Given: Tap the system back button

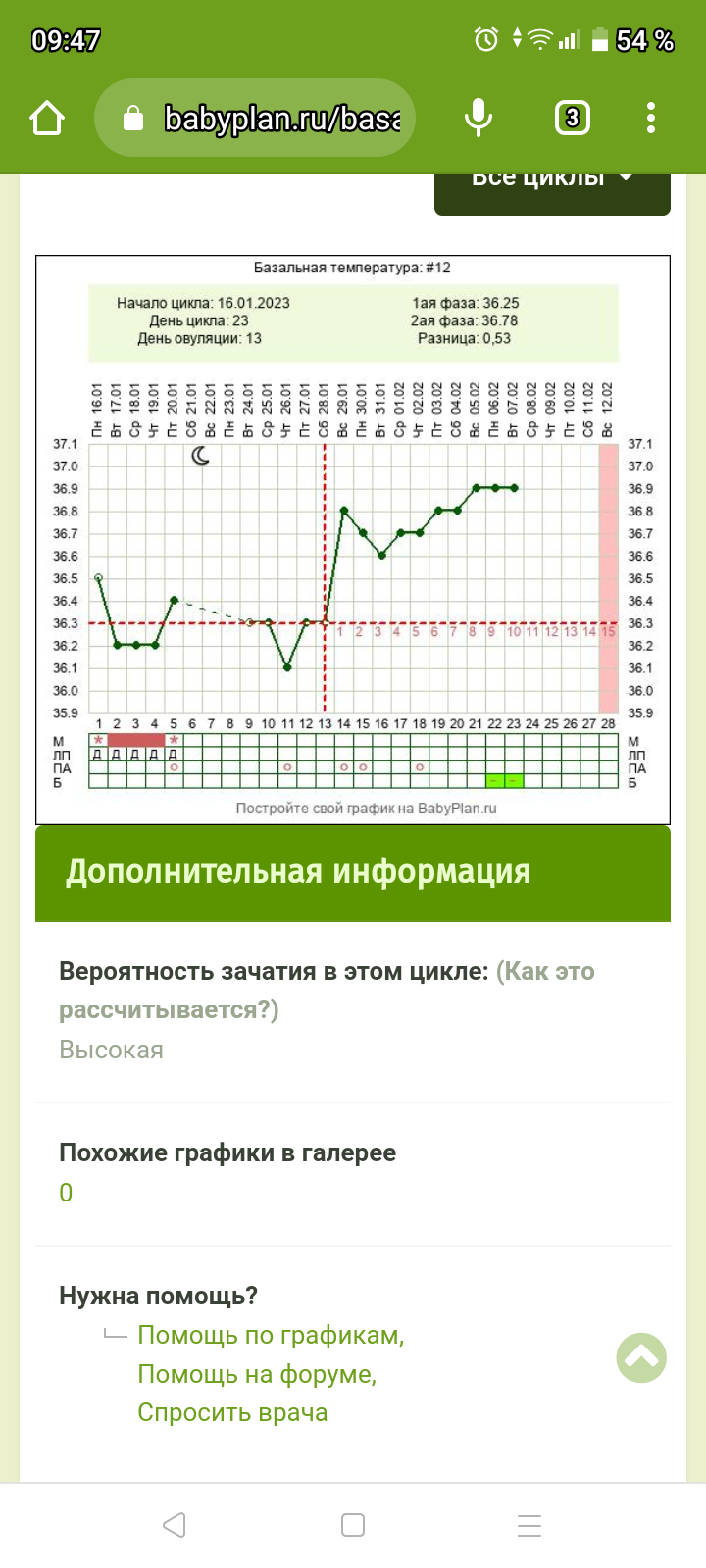Looking at the screenshot, I should pyautogui.click(x=175, y=1525).
